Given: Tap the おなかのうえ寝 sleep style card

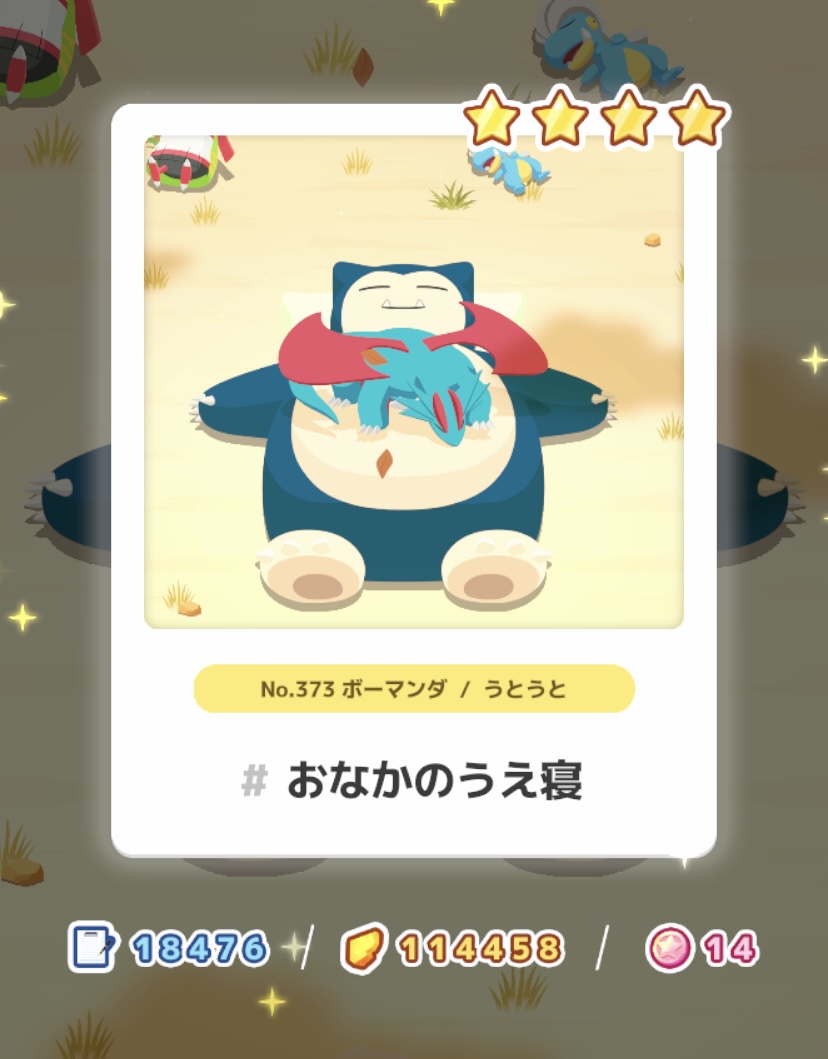Looking at the screenshot, I should 413,480.
